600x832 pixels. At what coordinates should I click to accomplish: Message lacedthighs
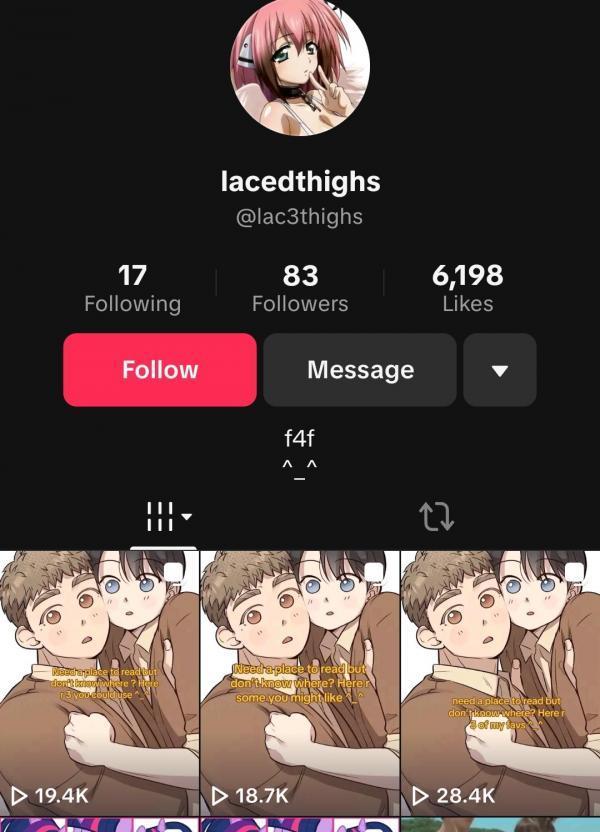pyautogui.click(x=360, y=370)
